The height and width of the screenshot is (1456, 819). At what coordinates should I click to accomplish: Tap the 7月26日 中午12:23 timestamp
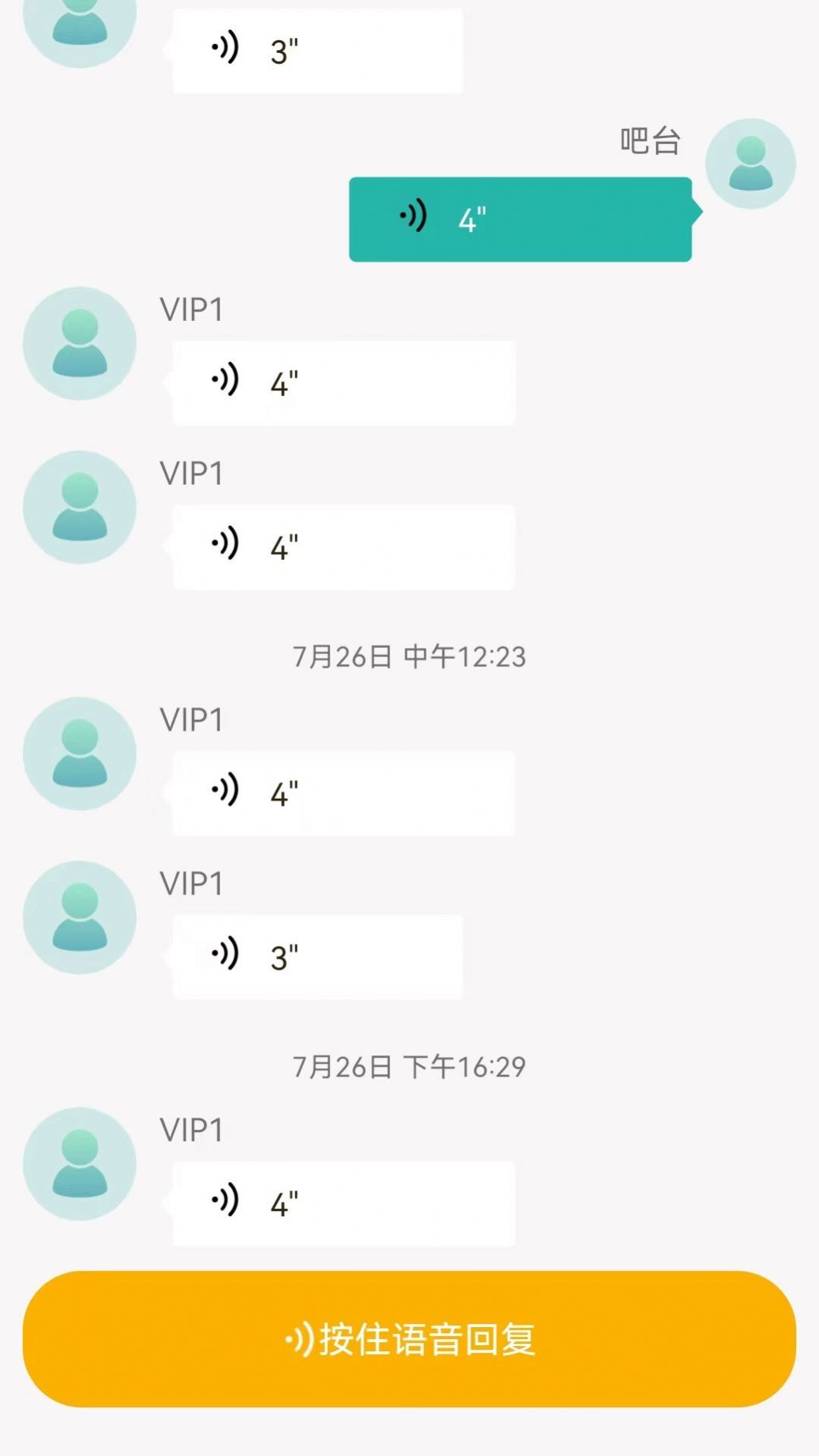click(x=409, y=657)
